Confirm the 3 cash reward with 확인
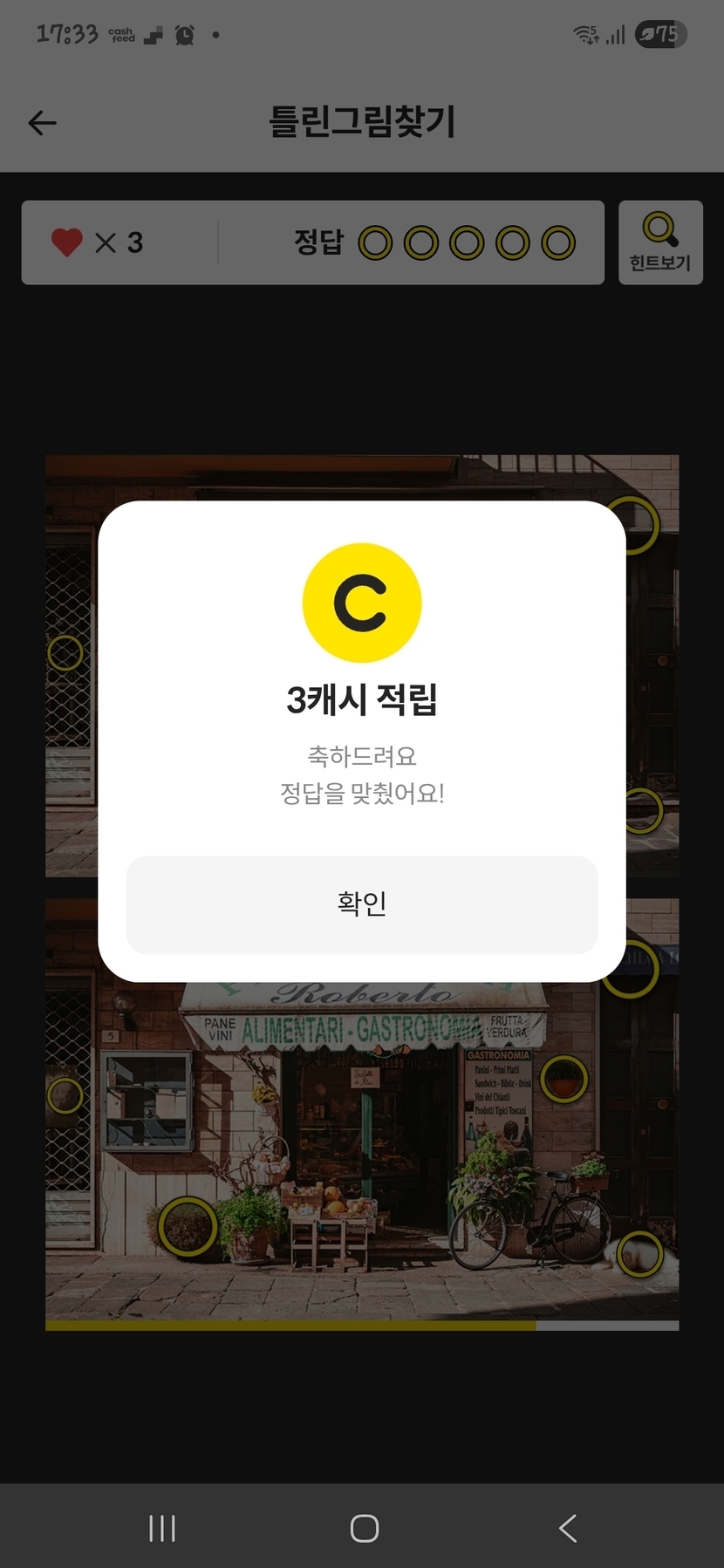724x1568 pixels. [x=362, y=904]
